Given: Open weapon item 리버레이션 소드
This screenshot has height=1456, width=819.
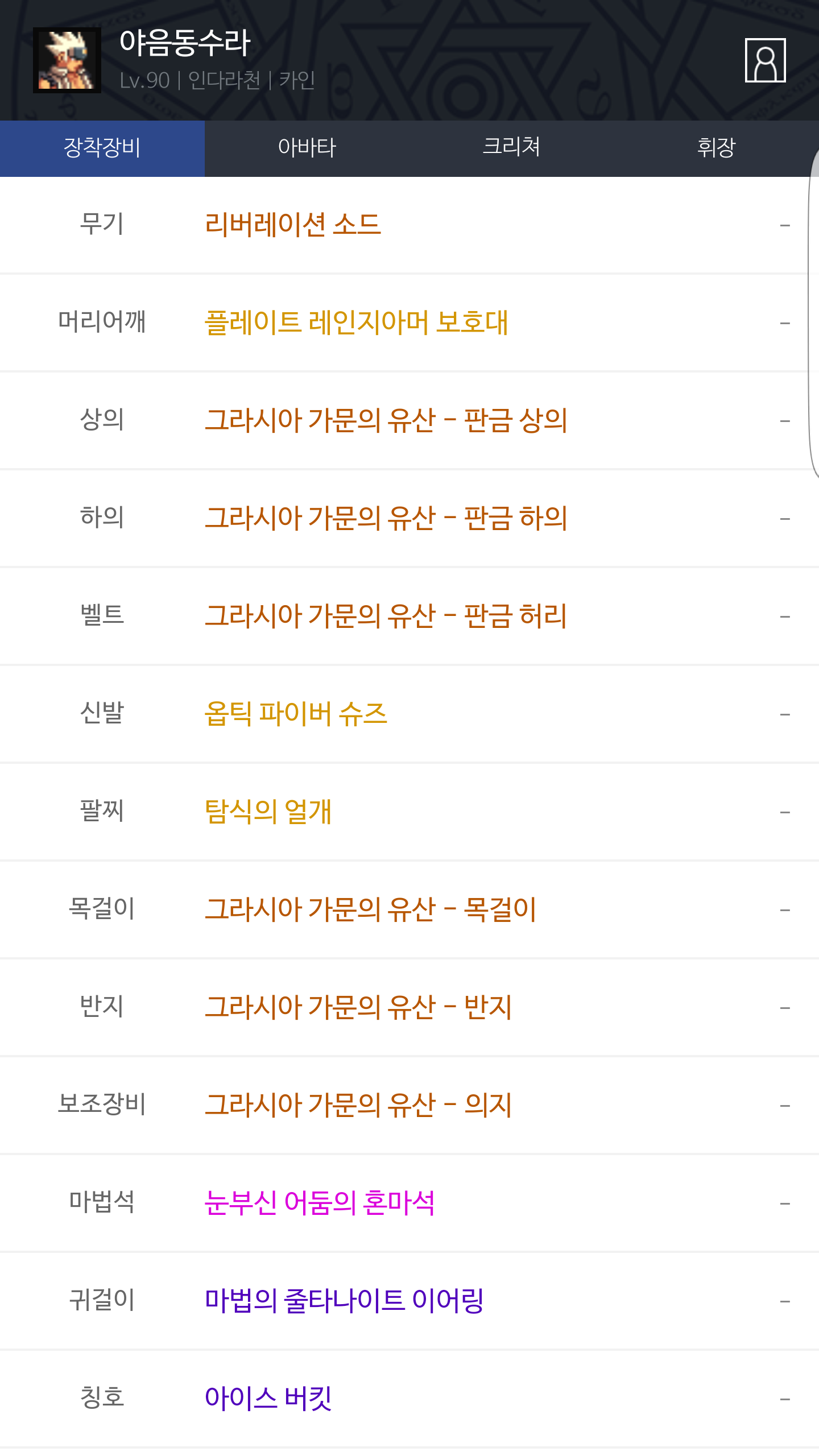Looking at the screenshot, I should (292, 225).
